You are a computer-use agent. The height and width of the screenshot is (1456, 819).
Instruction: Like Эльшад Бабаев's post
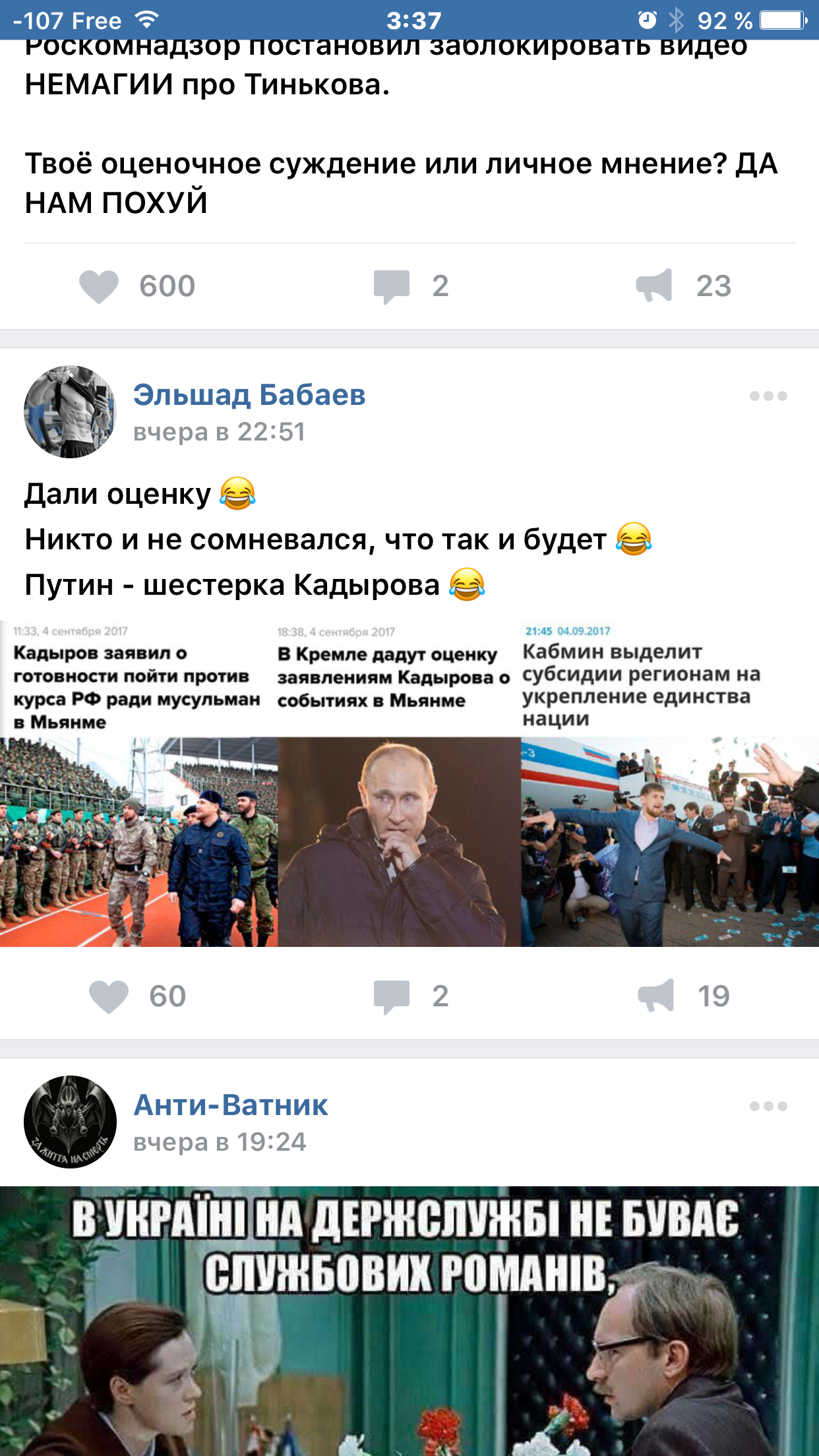[x=109, y=996]
